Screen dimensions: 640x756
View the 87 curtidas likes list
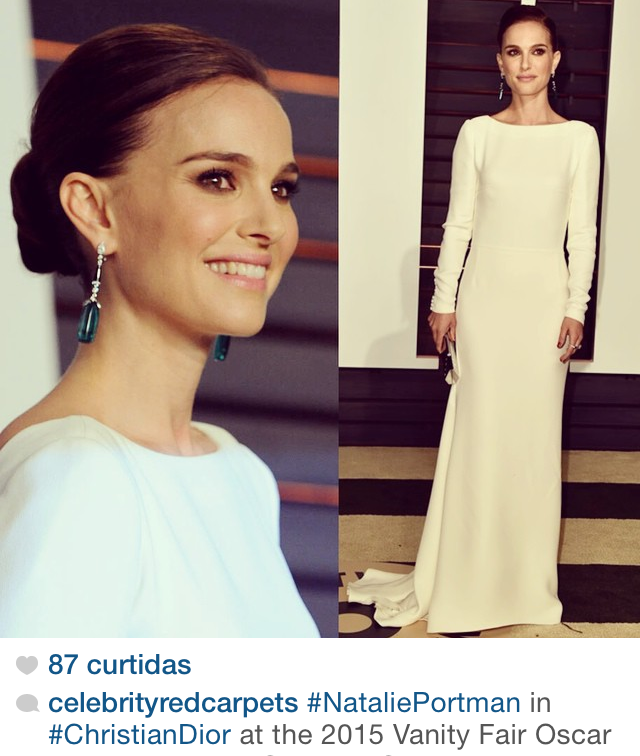119,665
